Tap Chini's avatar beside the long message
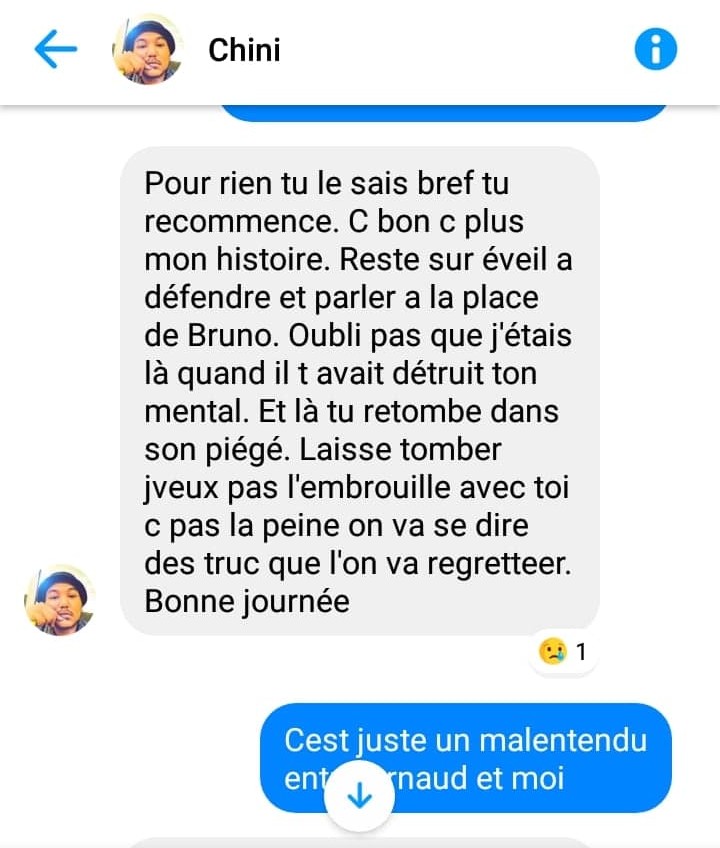The width and height of the screenshot is (720, 848). [x=59, y=600]
